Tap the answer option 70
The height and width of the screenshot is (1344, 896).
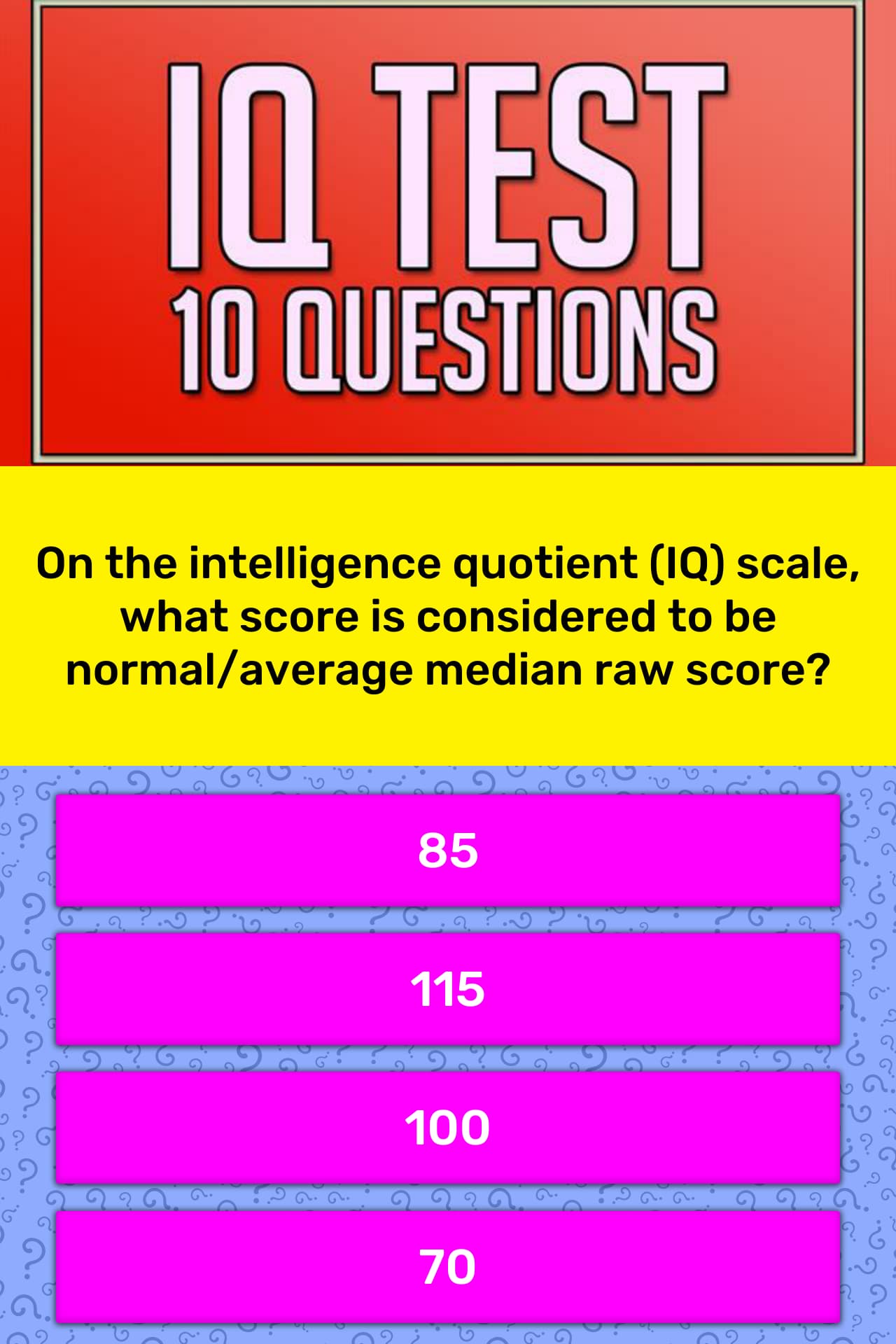pos(448,1266)
